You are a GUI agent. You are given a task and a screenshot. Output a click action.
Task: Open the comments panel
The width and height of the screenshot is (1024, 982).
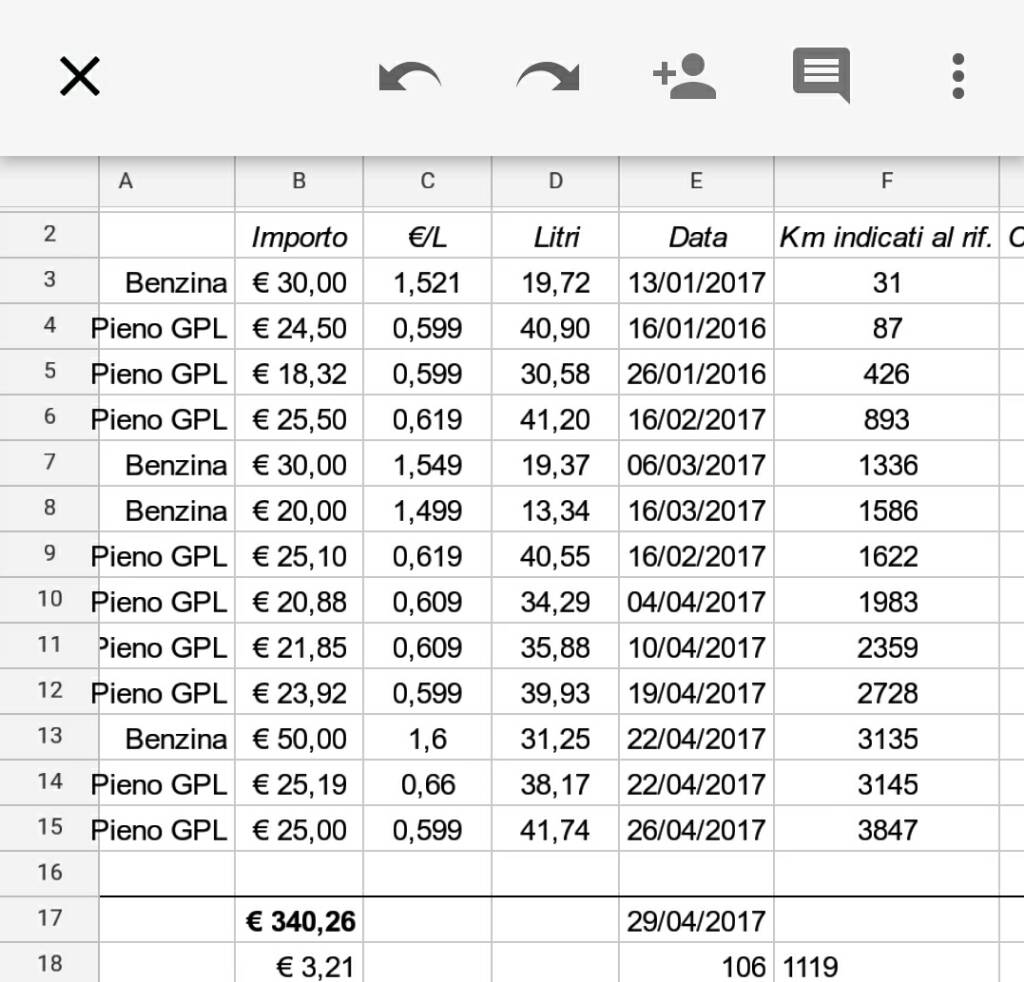pos(821,76)
